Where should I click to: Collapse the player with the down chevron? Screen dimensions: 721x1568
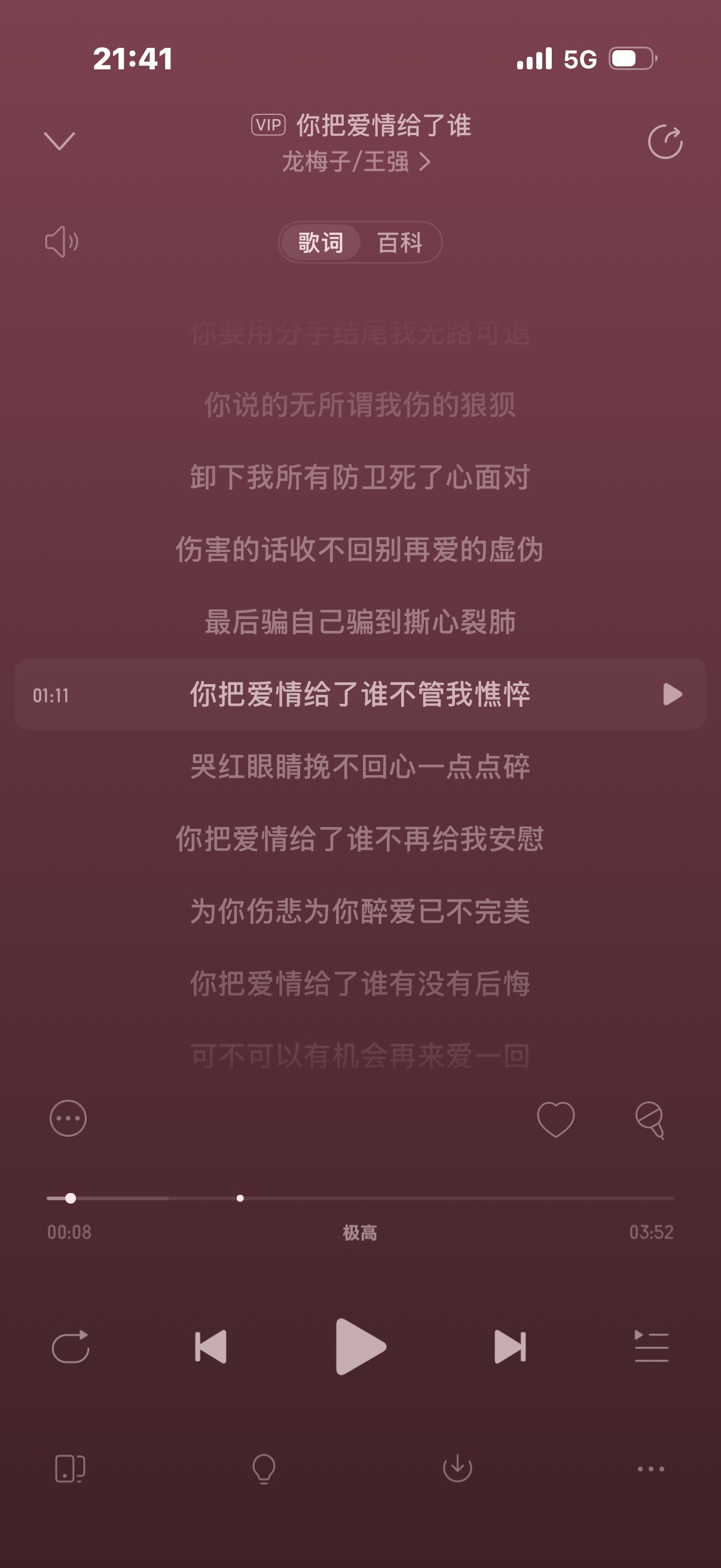[x=60, y=141]
